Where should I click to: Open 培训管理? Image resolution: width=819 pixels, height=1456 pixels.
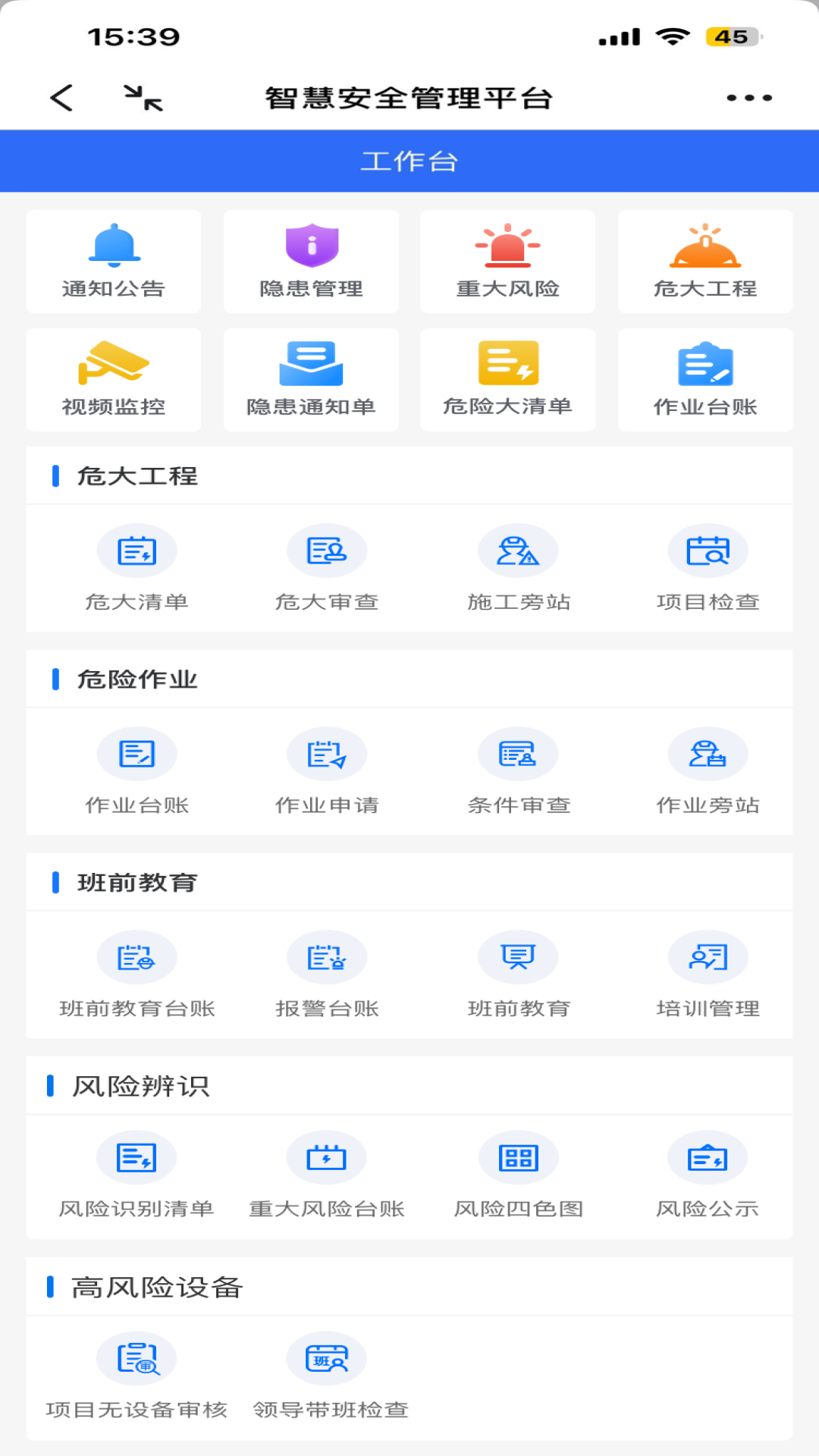(708, 975)
